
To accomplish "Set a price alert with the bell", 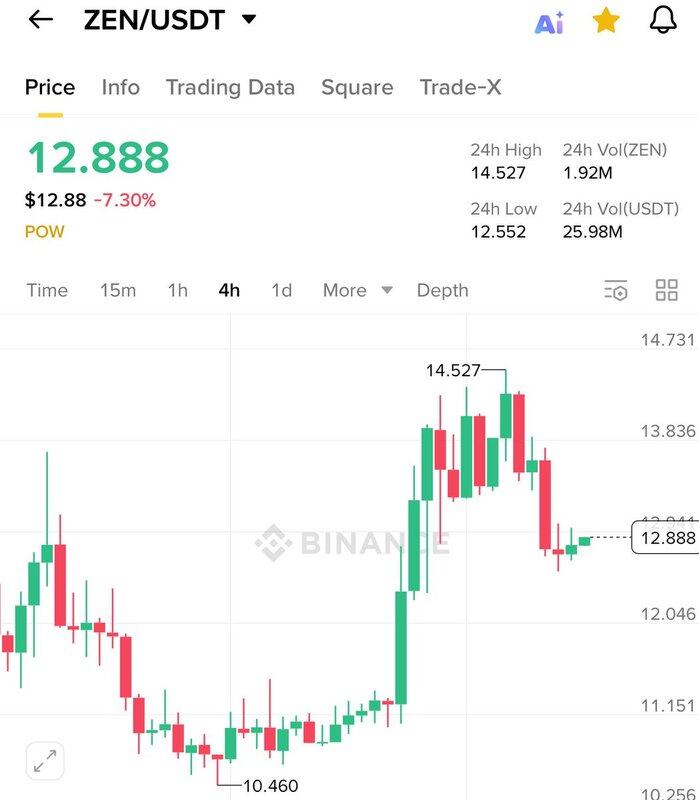I will 663,21.
